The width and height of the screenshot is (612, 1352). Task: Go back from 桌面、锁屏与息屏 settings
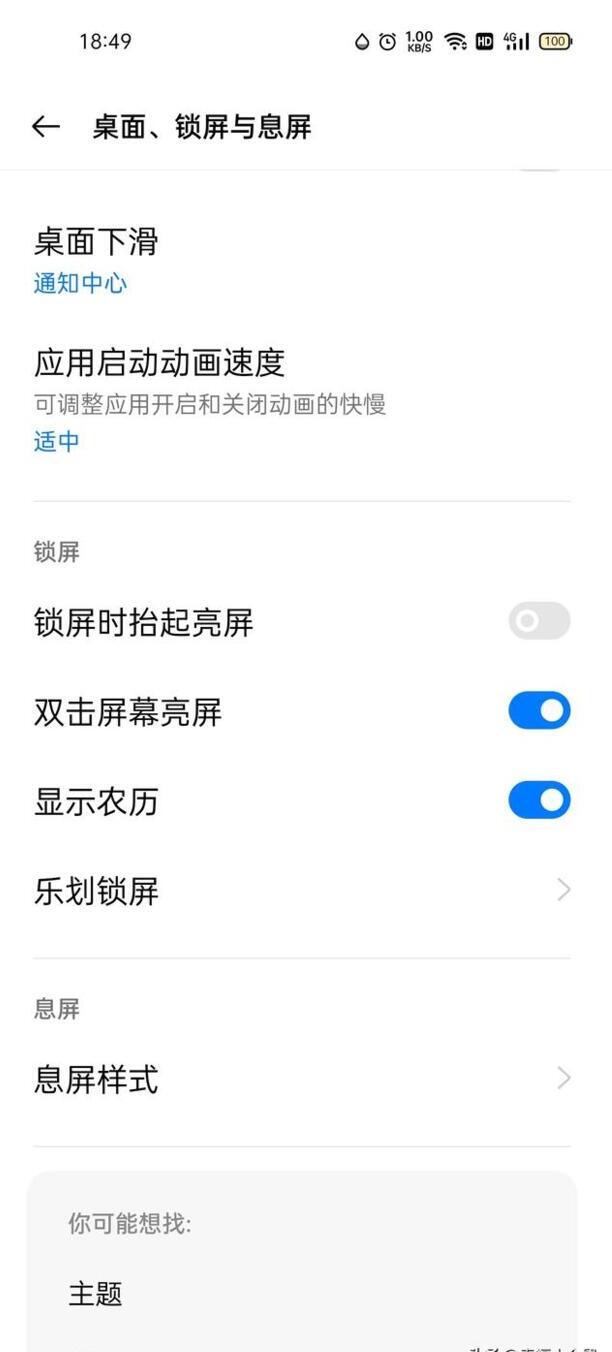46,127
